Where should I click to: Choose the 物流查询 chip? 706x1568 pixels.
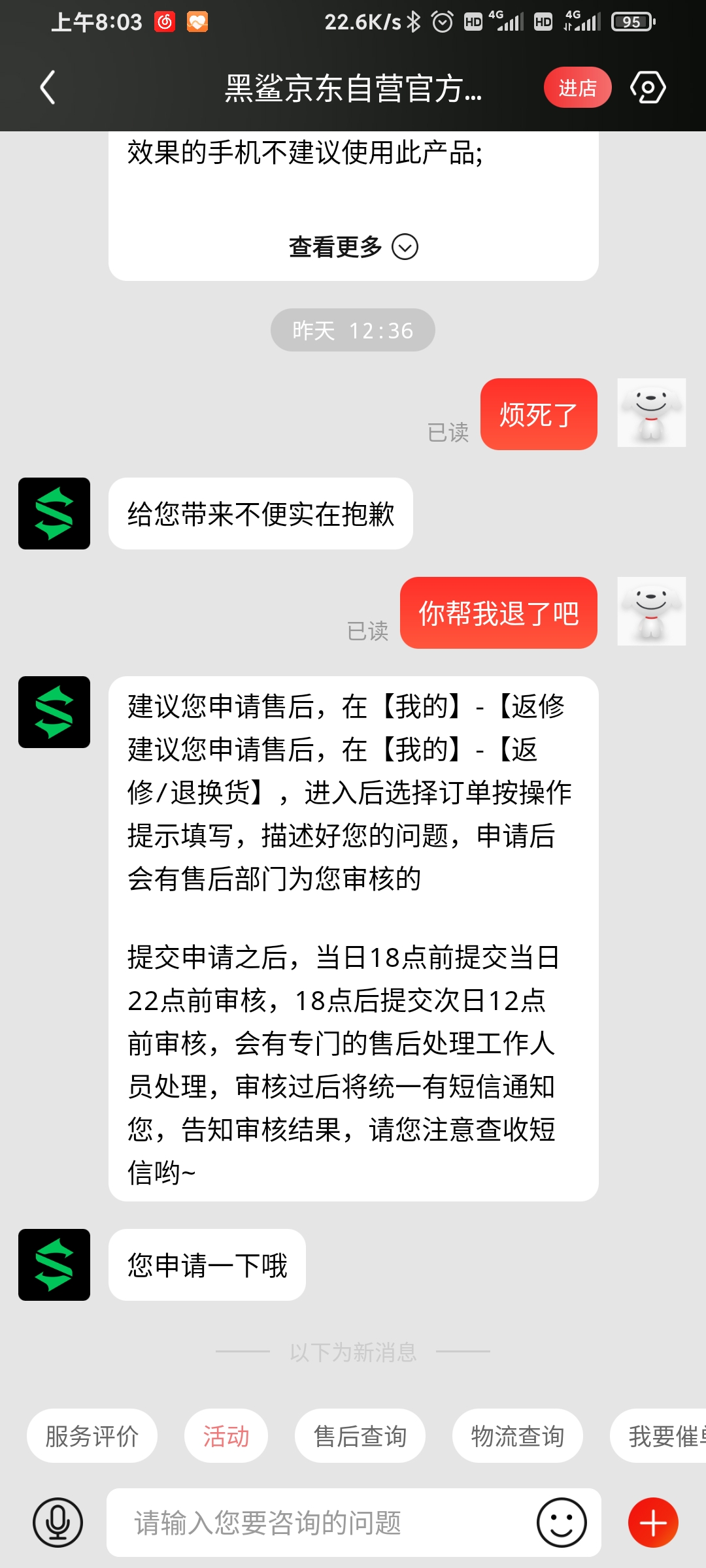[518, 1436]
